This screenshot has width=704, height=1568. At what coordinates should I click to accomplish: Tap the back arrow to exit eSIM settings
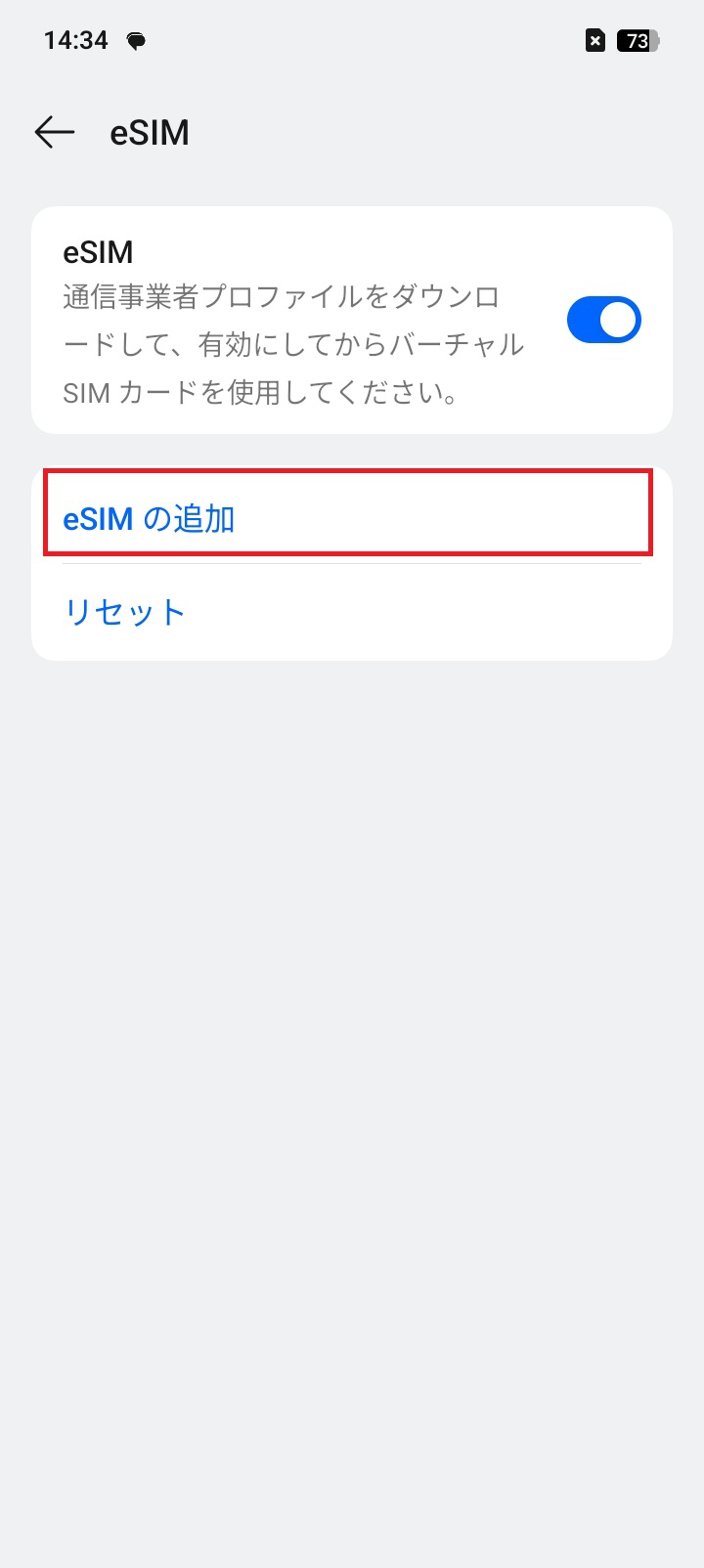tap(54, 132)
